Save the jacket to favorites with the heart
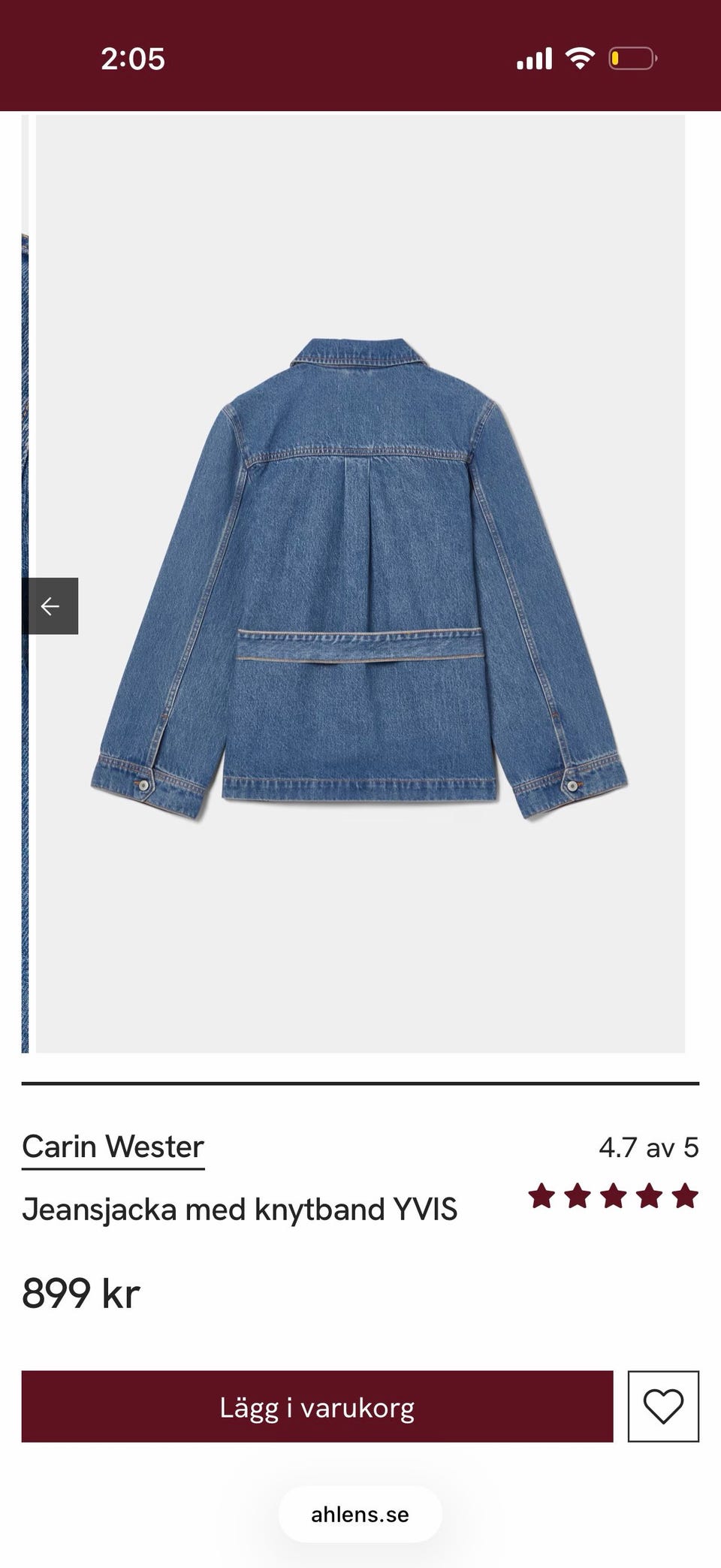The width and height of the screenshot is (721, 1568). pyautogui.click(x=663, y=1406)
